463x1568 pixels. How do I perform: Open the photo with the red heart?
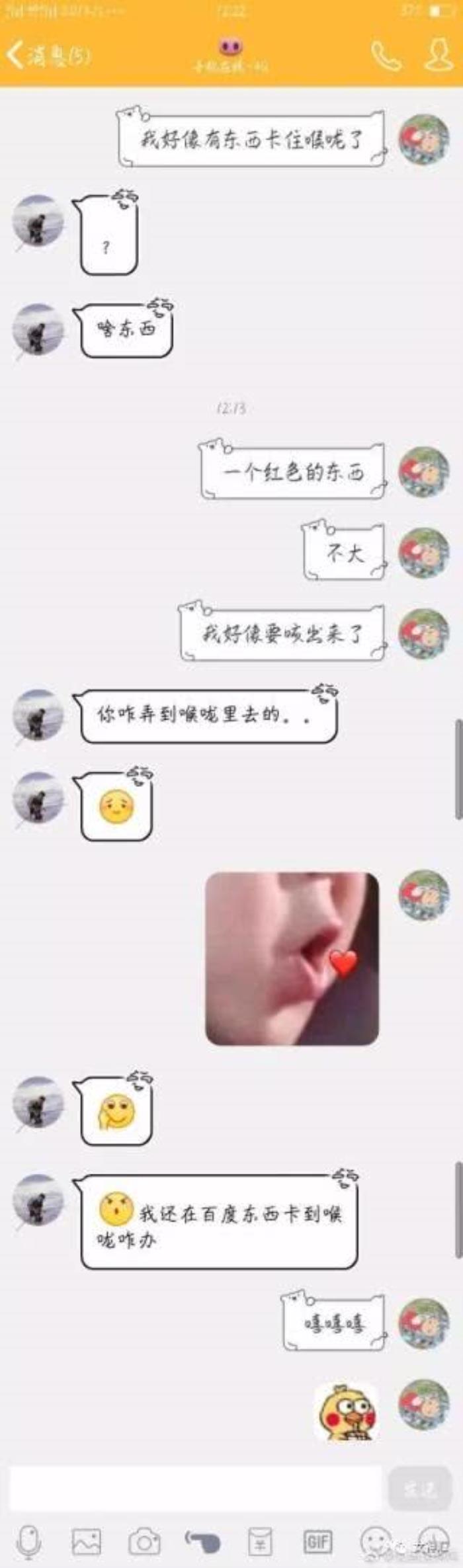pyautogui.click(x=292, y=958)
